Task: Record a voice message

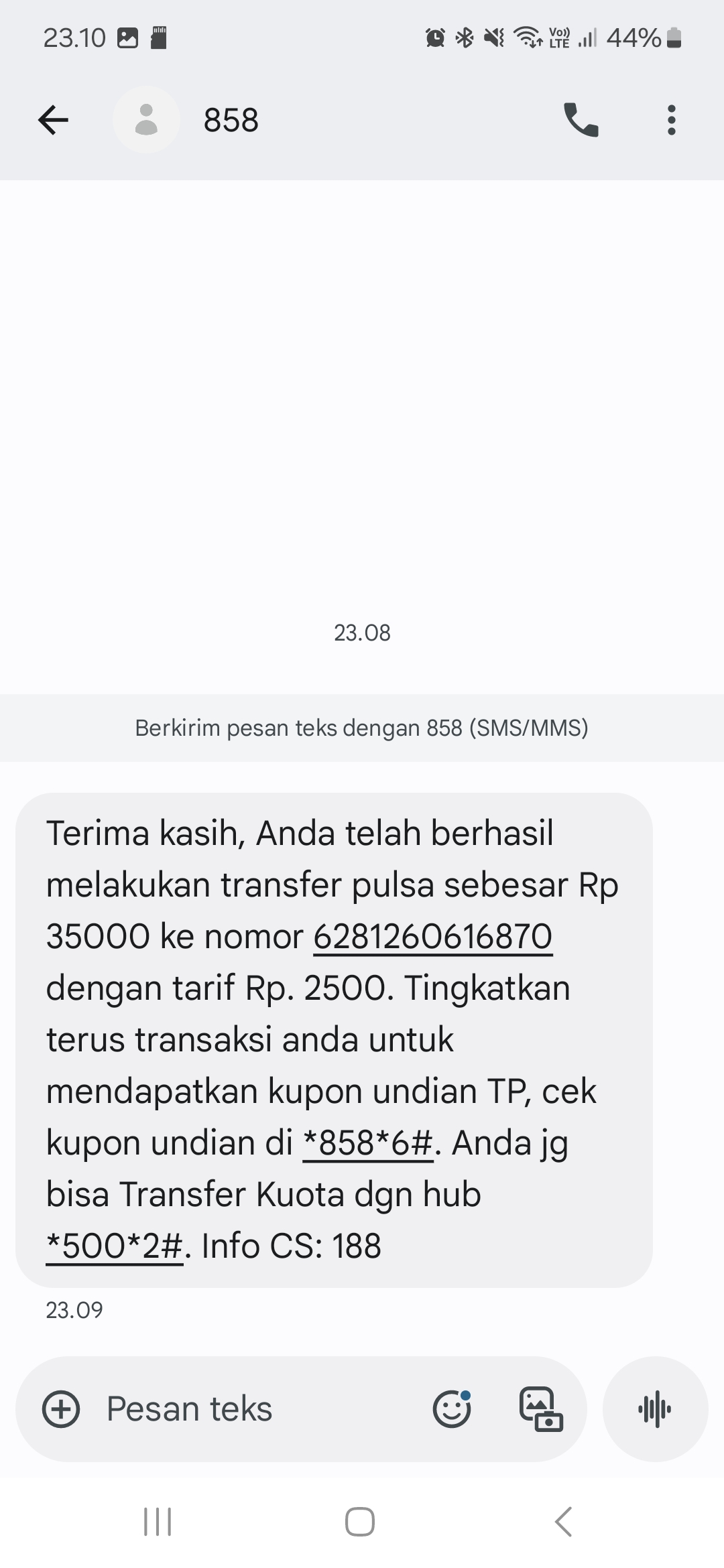Action: tap(655, 1409)
